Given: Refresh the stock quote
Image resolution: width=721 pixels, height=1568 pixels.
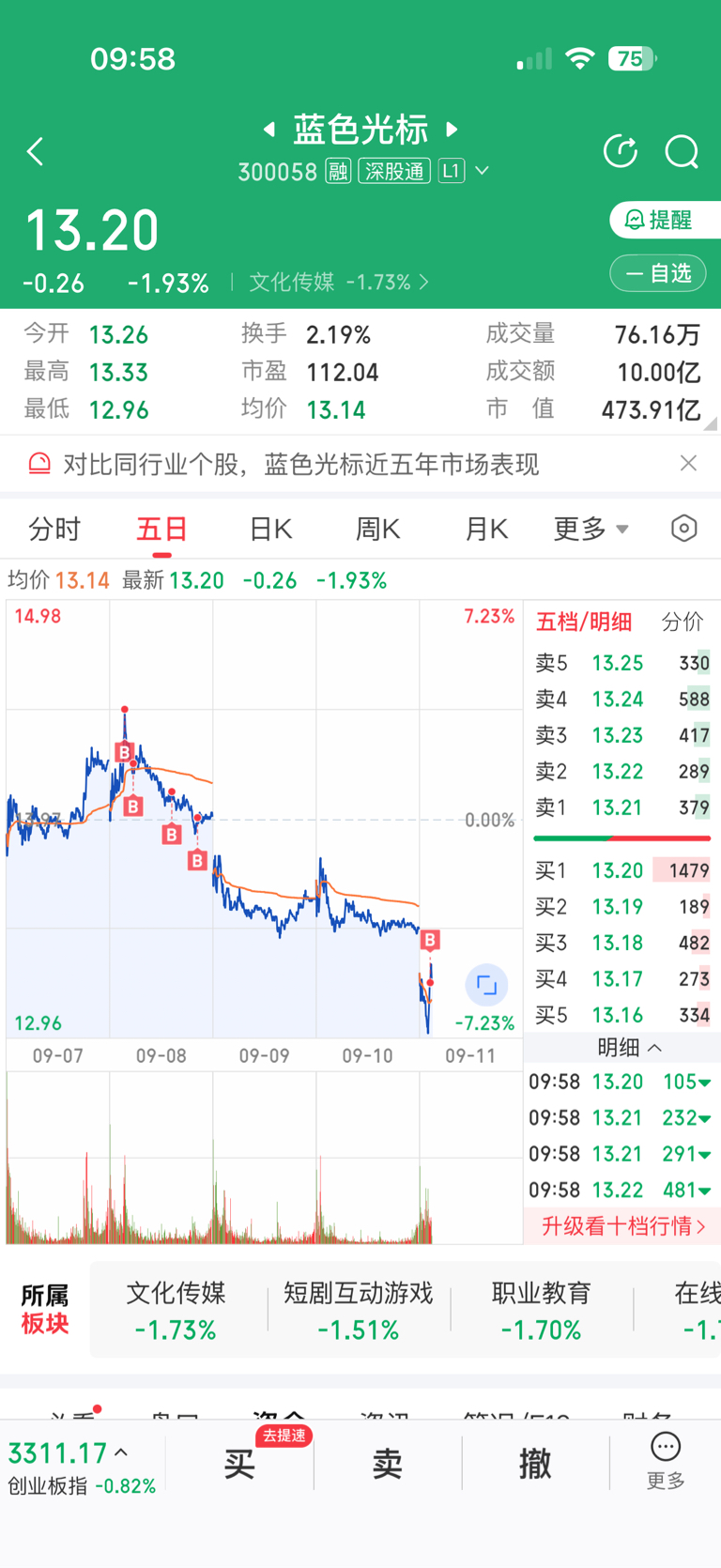Looking at the screenshot, I should point(621,151).
